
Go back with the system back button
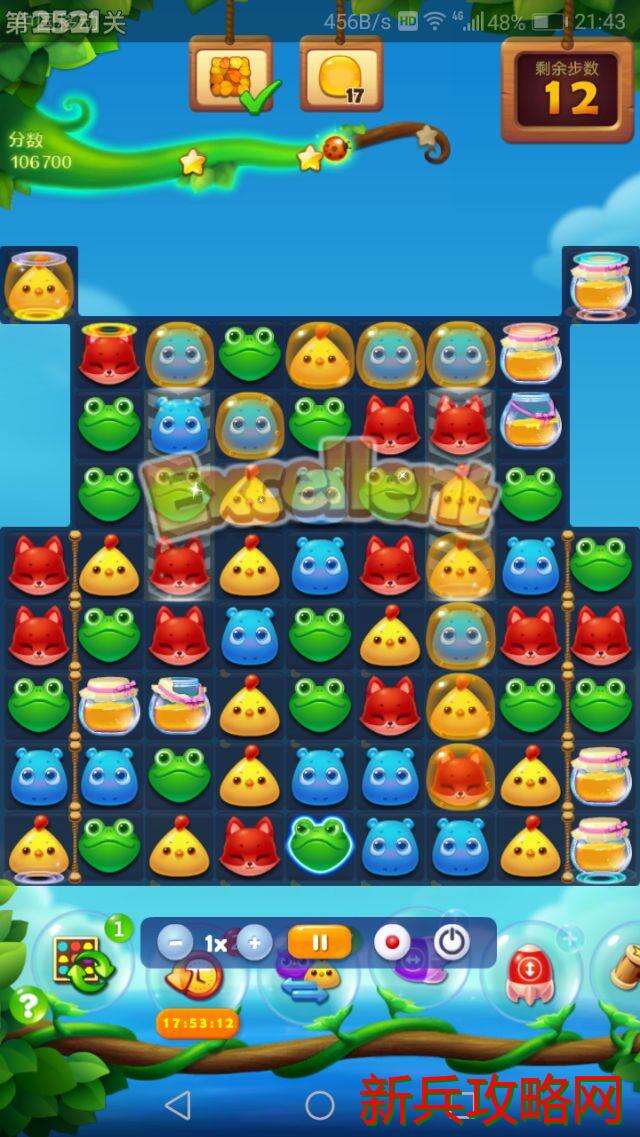[x=177, y=1105]
